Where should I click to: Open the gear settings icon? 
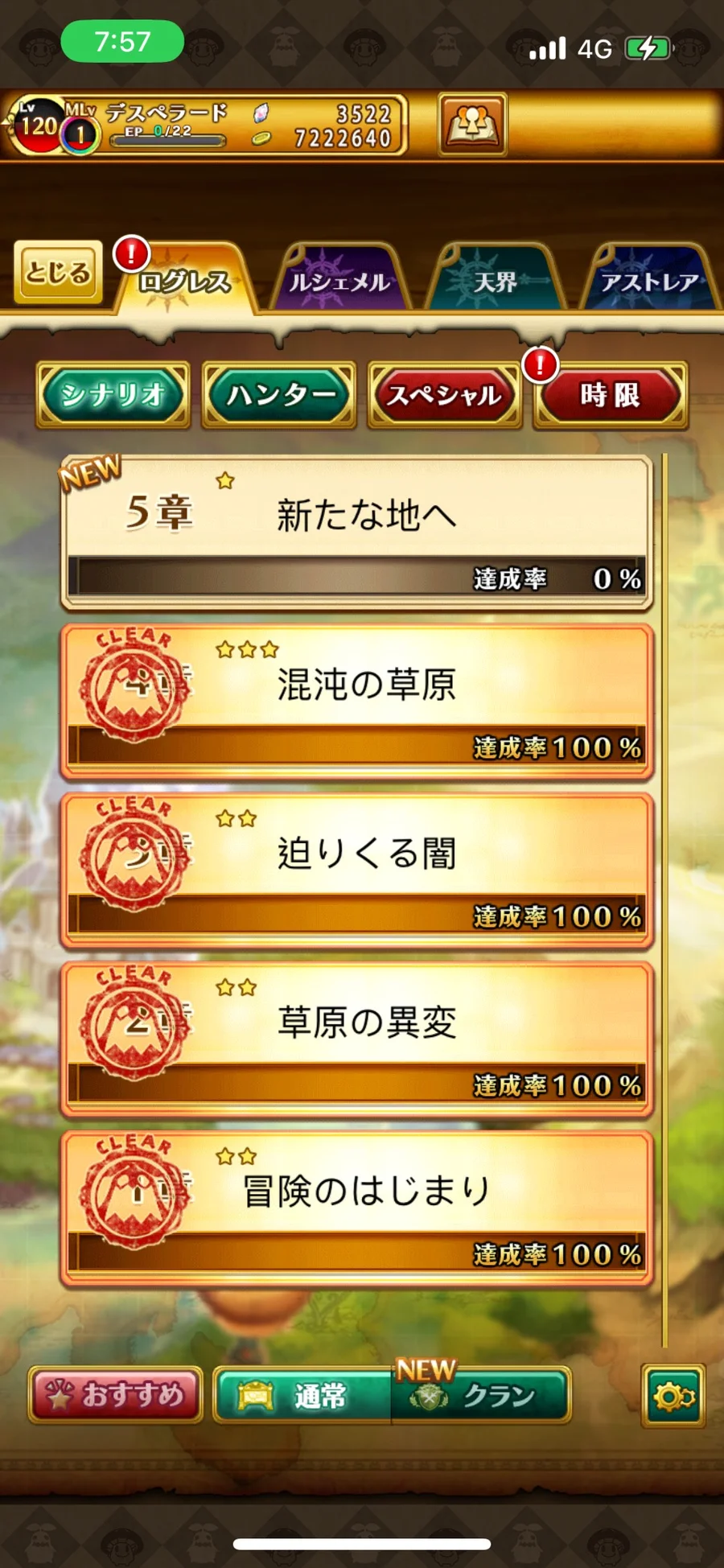pos(673,1396)
